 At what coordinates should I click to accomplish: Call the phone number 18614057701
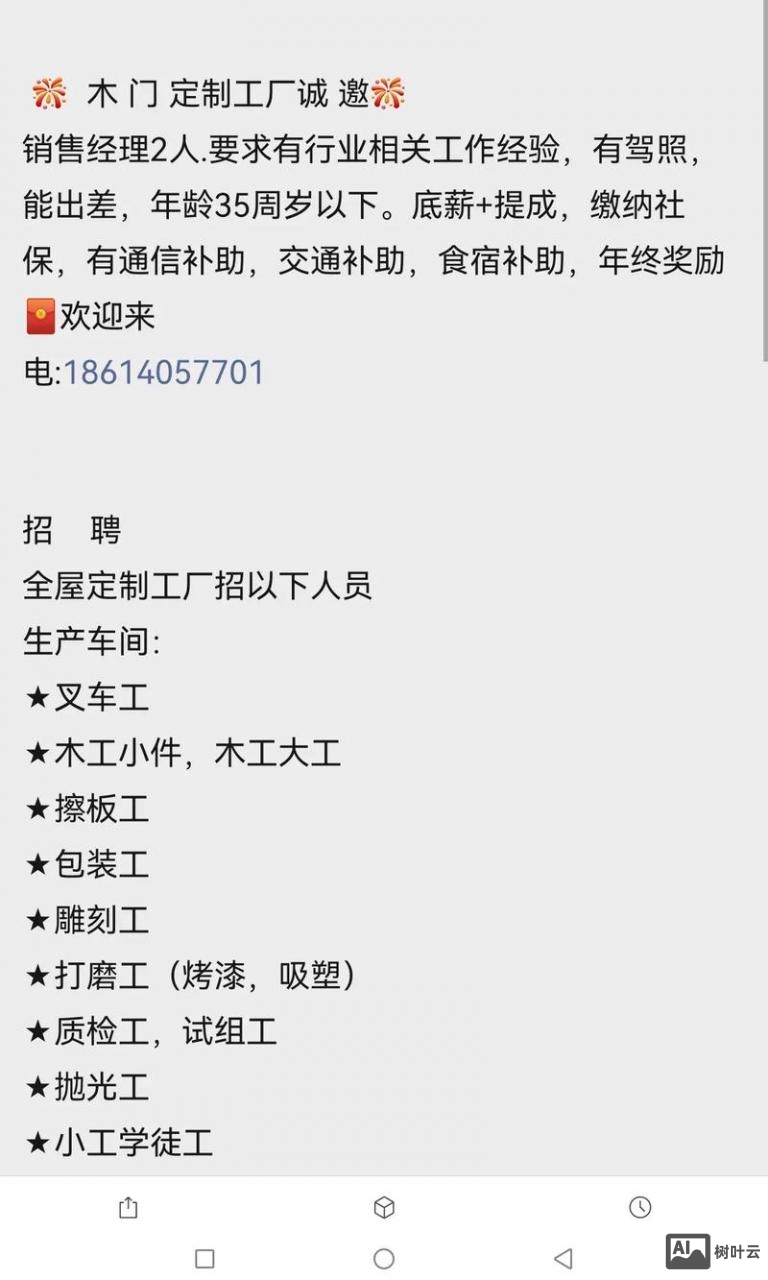coord(163,371)
